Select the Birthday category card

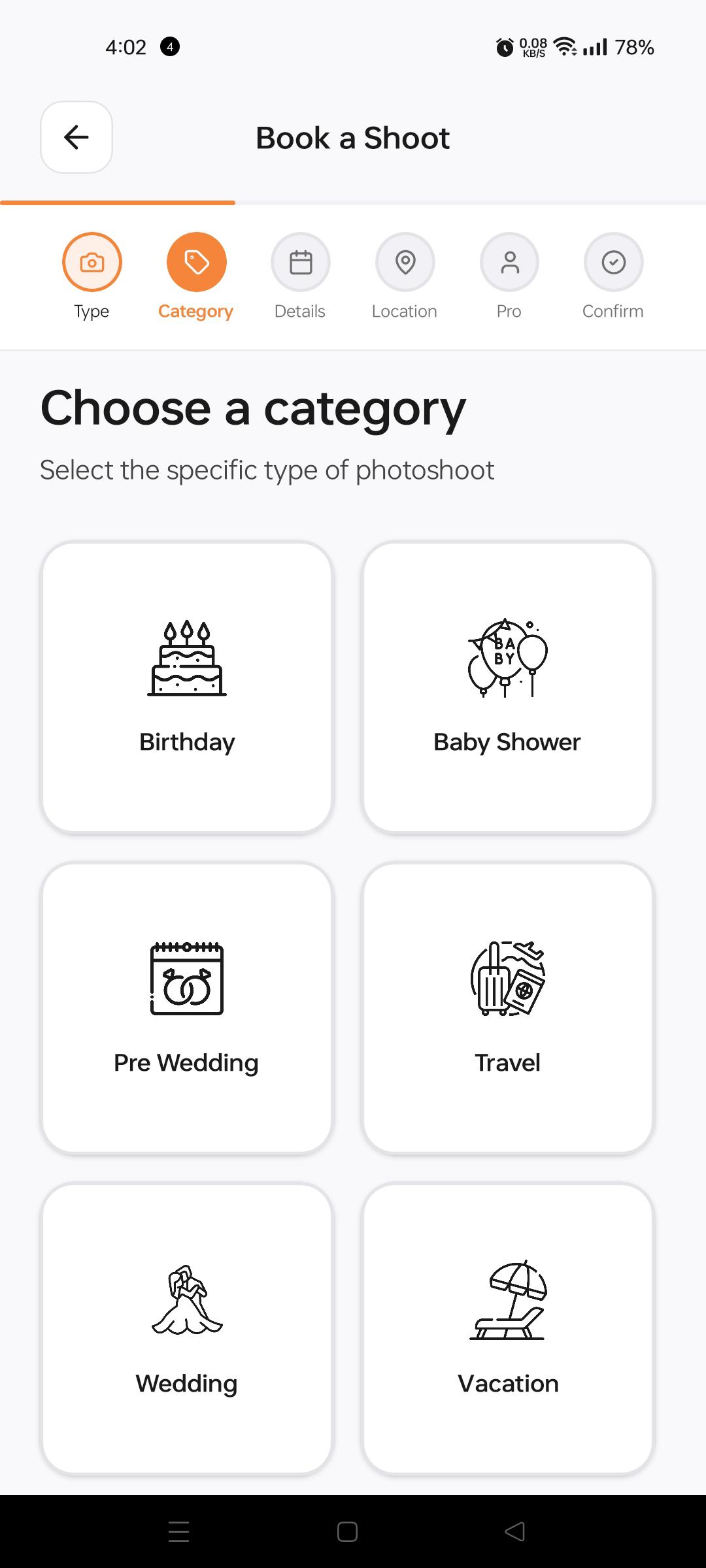coord(187,687)
